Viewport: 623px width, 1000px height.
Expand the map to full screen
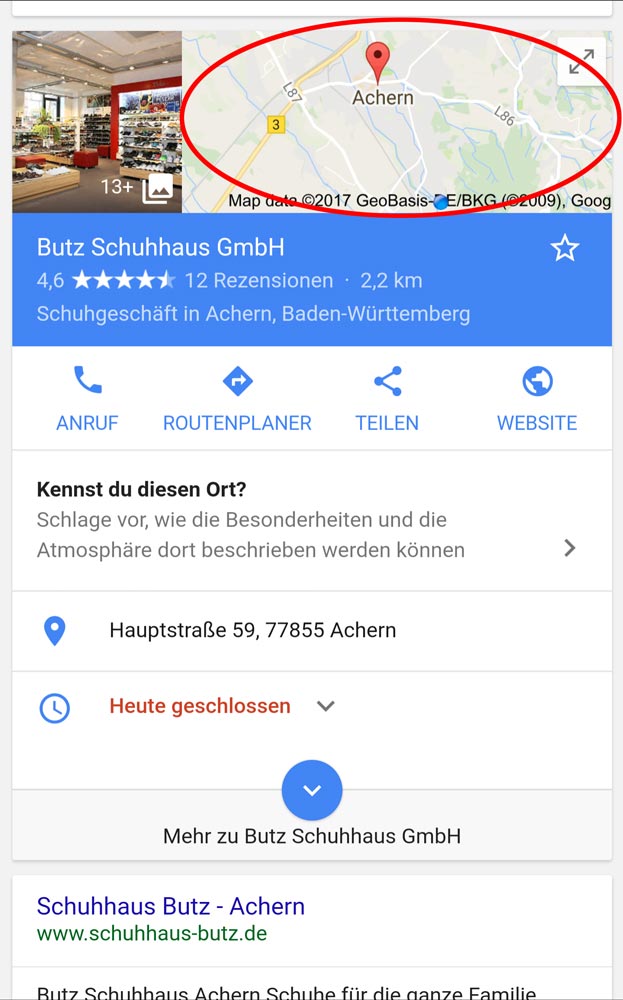point(581,62)
